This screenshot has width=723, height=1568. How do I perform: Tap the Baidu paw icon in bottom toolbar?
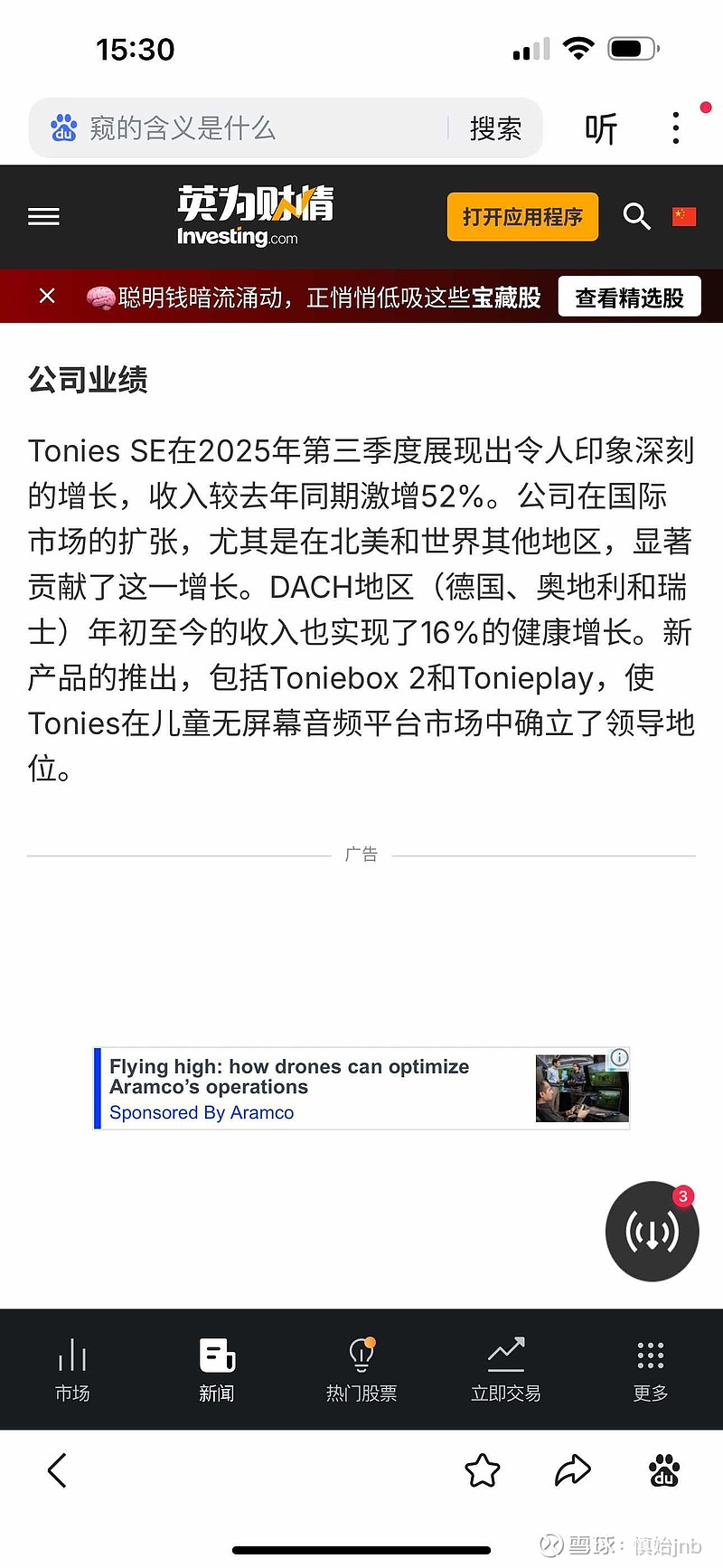[664, 1470]
